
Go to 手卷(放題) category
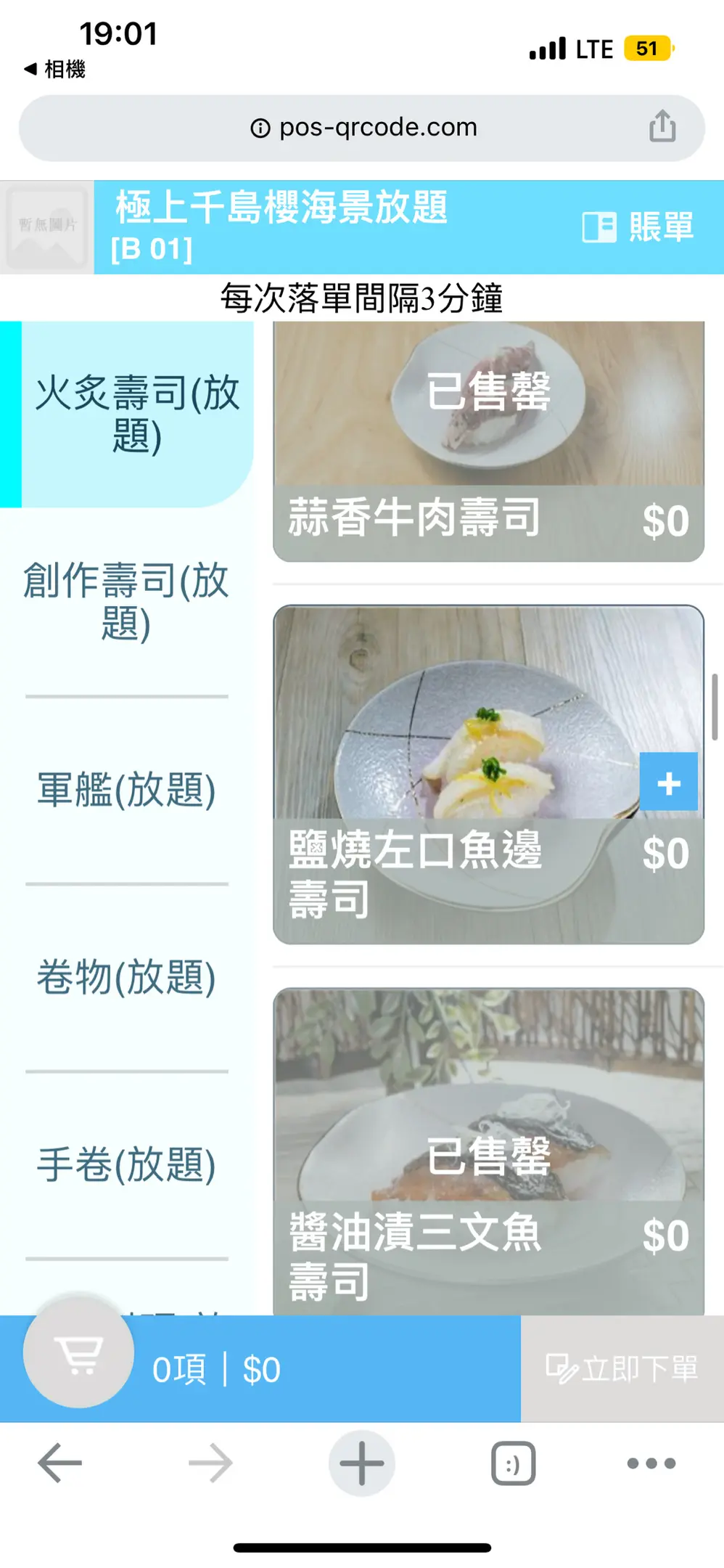tap(126, 1164)
